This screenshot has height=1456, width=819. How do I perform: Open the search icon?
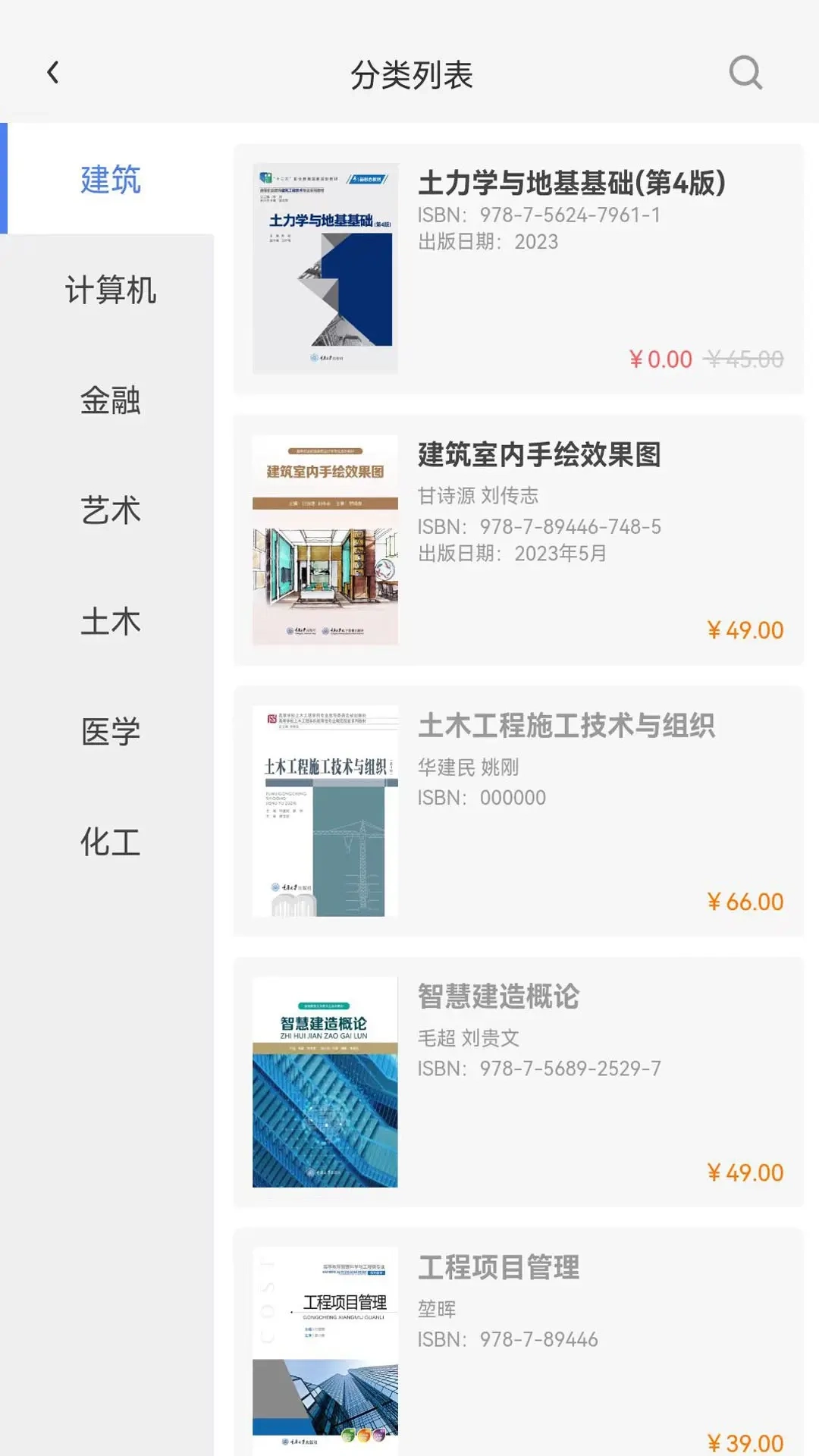(745, 72)
